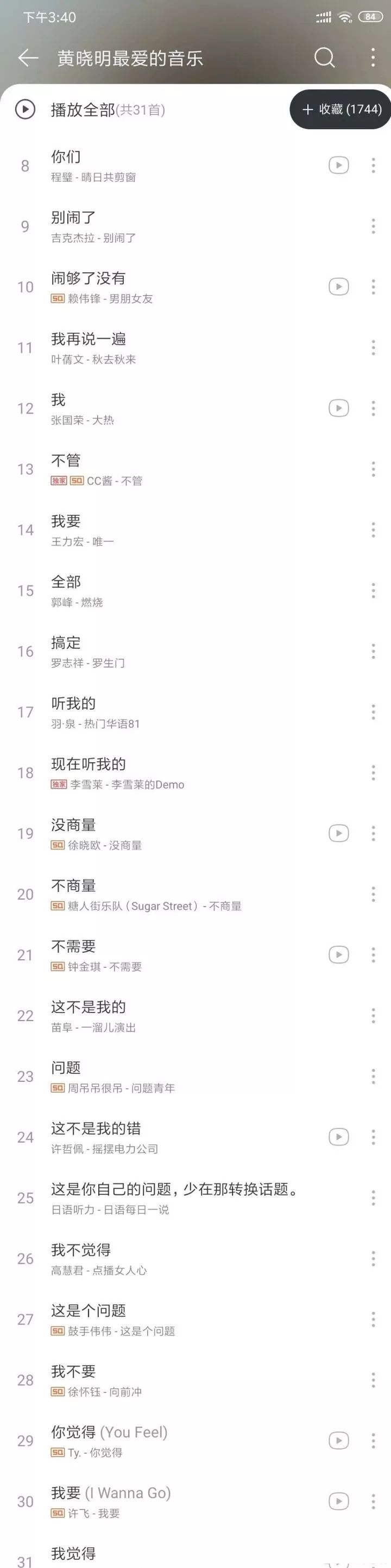
Task: Go back from the playlist
Action: click(x=28, y=59)
